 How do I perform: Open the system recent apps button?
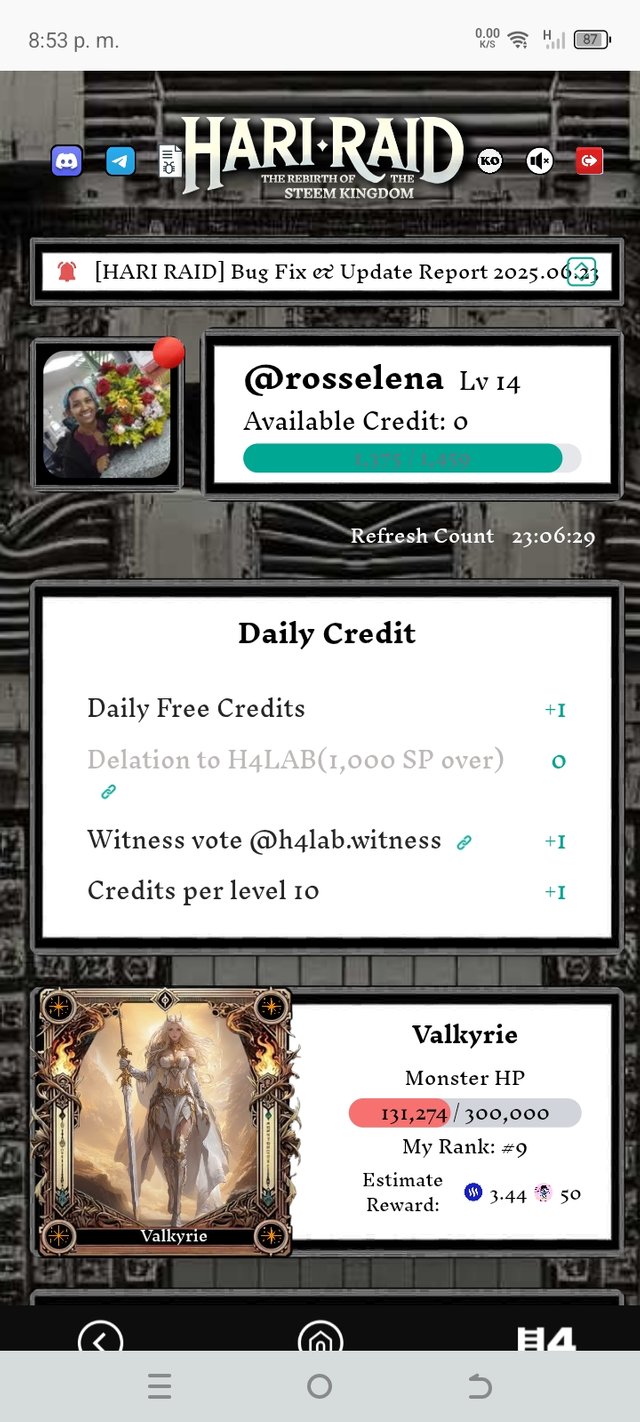click(160, 1386)
